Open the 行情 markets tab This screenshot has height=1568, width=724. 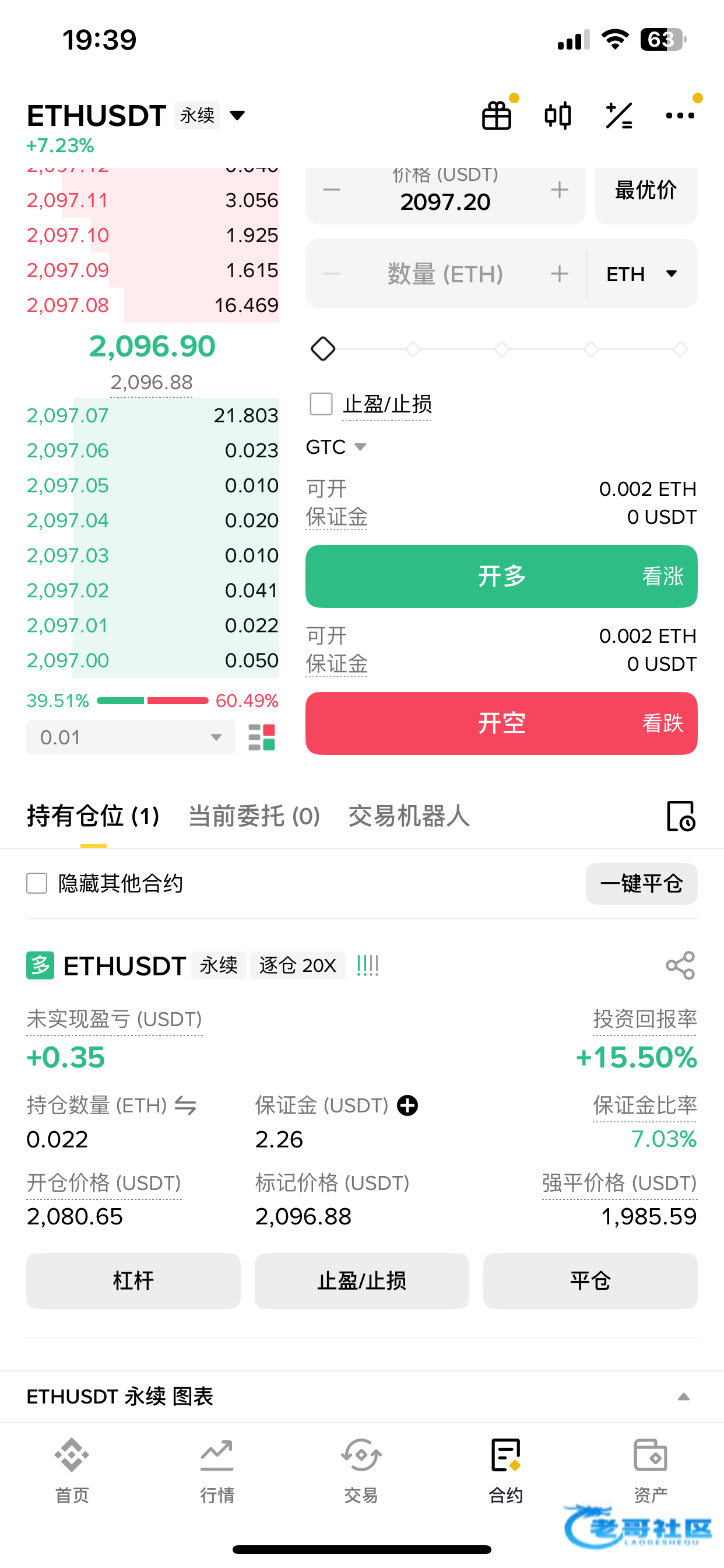(x=217, y=1470)
